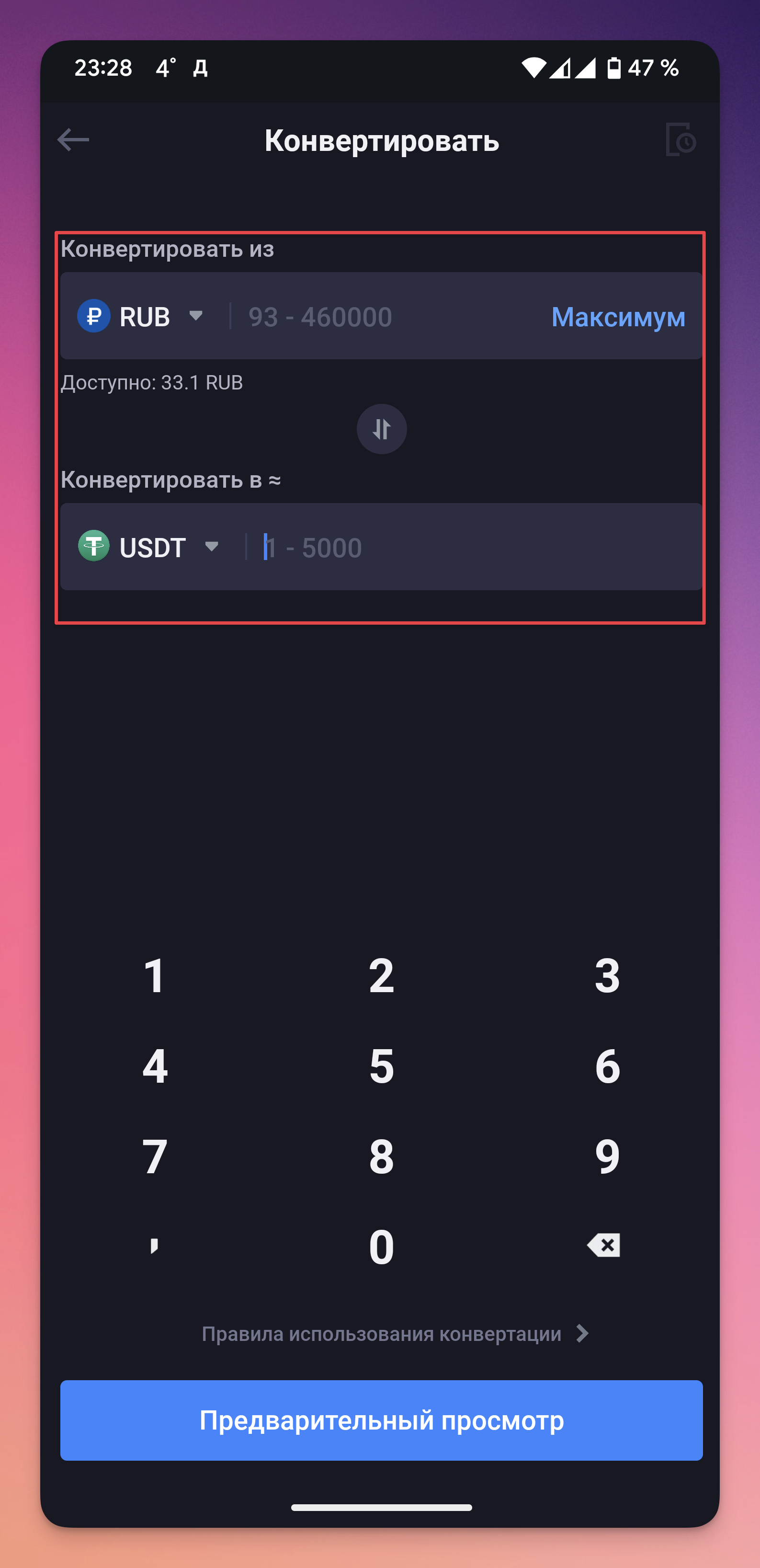
Task: Enter digit 8 on the keypad
Action: (x=382, y=1156)
